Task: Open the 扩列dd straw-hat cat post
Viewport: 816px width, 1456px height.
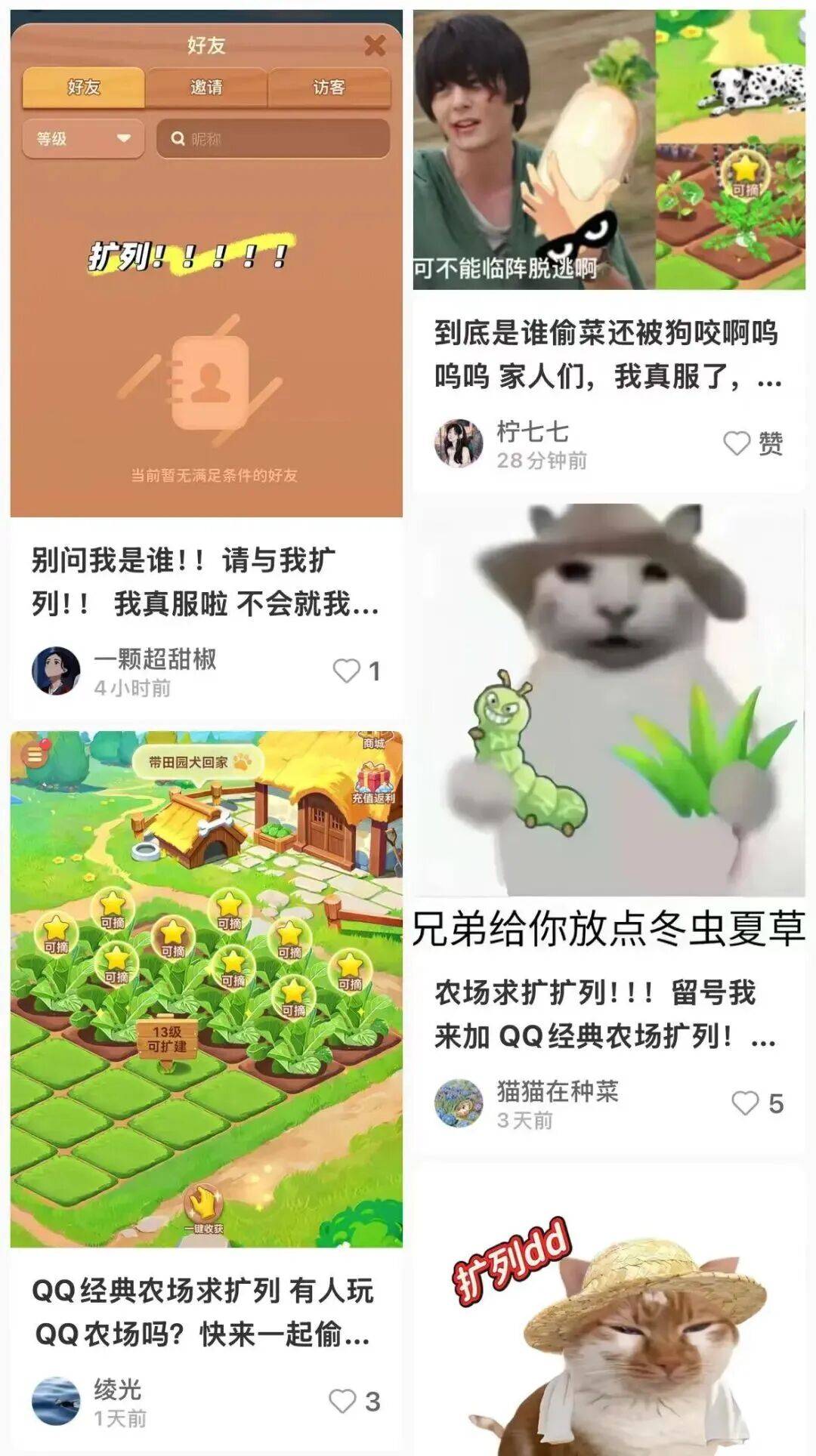Action: click(x=609, y=1314)
